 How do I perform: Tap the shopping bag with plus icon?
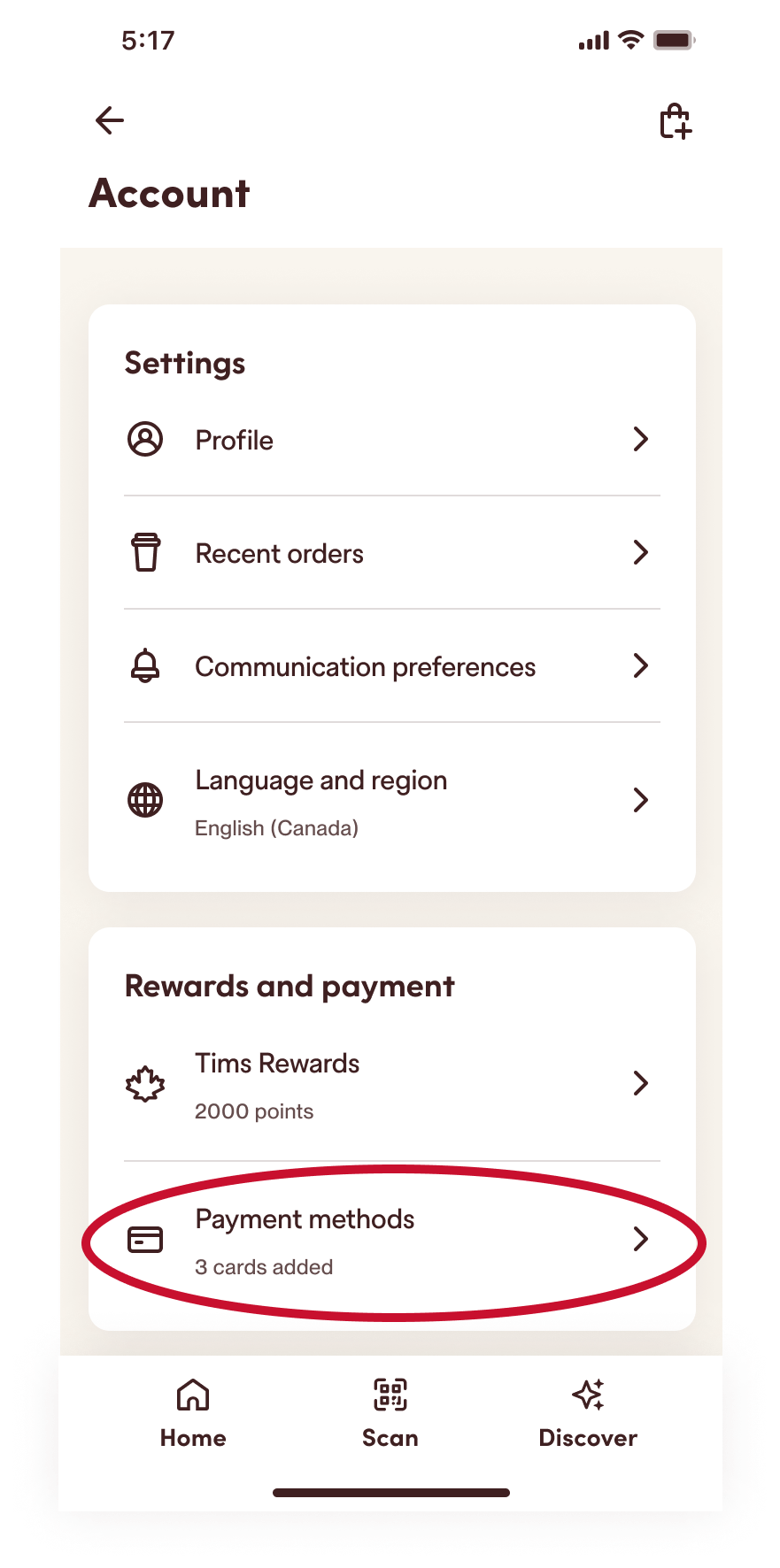(674, 120)
